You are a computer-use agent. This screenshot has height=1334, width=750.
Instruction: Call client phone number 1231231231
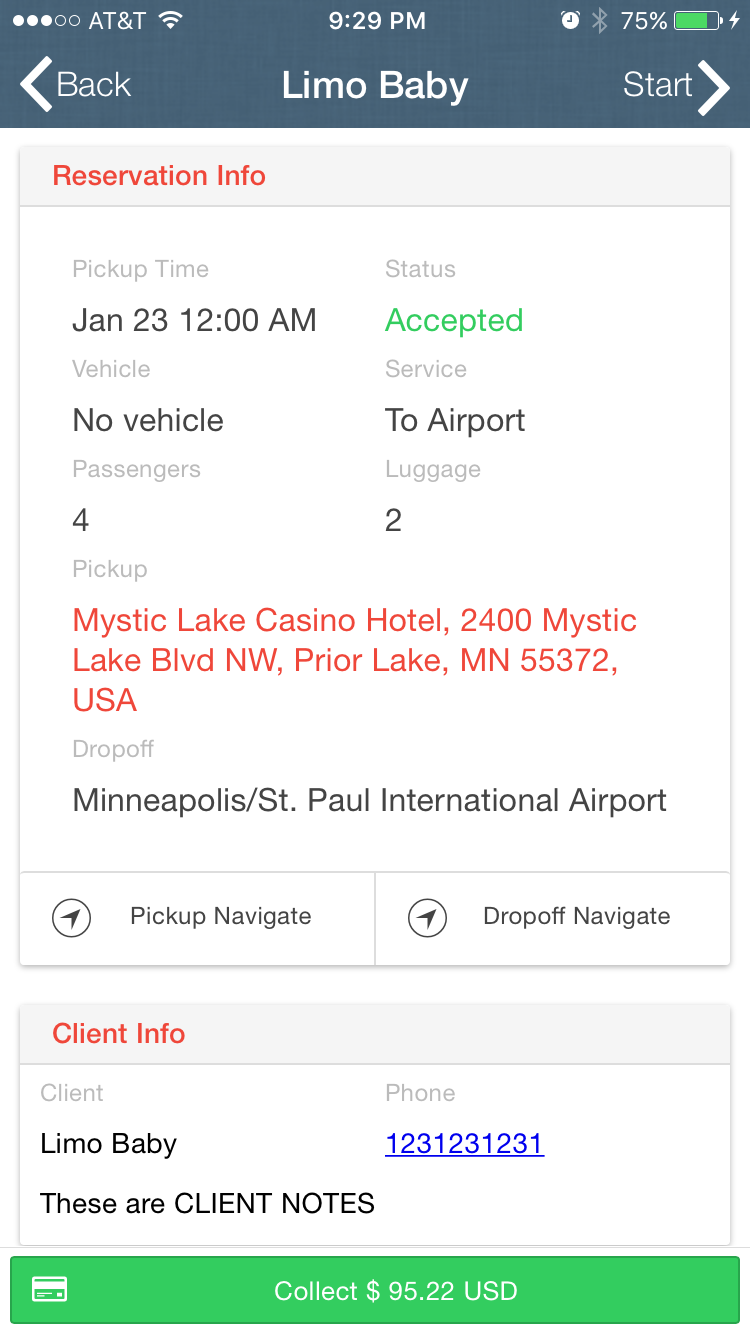click(464, 1144)
